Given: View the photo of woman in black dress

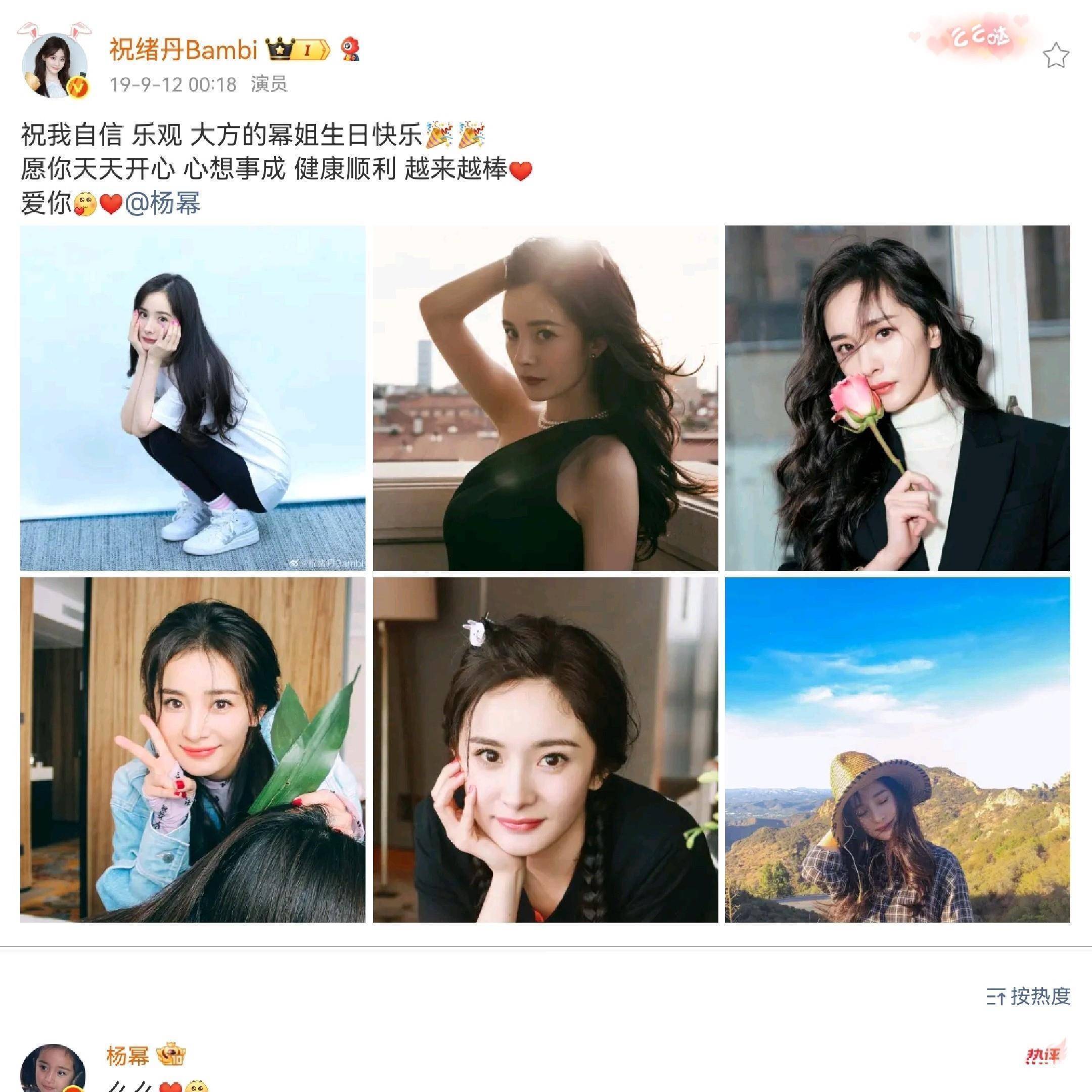Looking at the screenshot, I should pyautogui.click(x=545, y=397).
